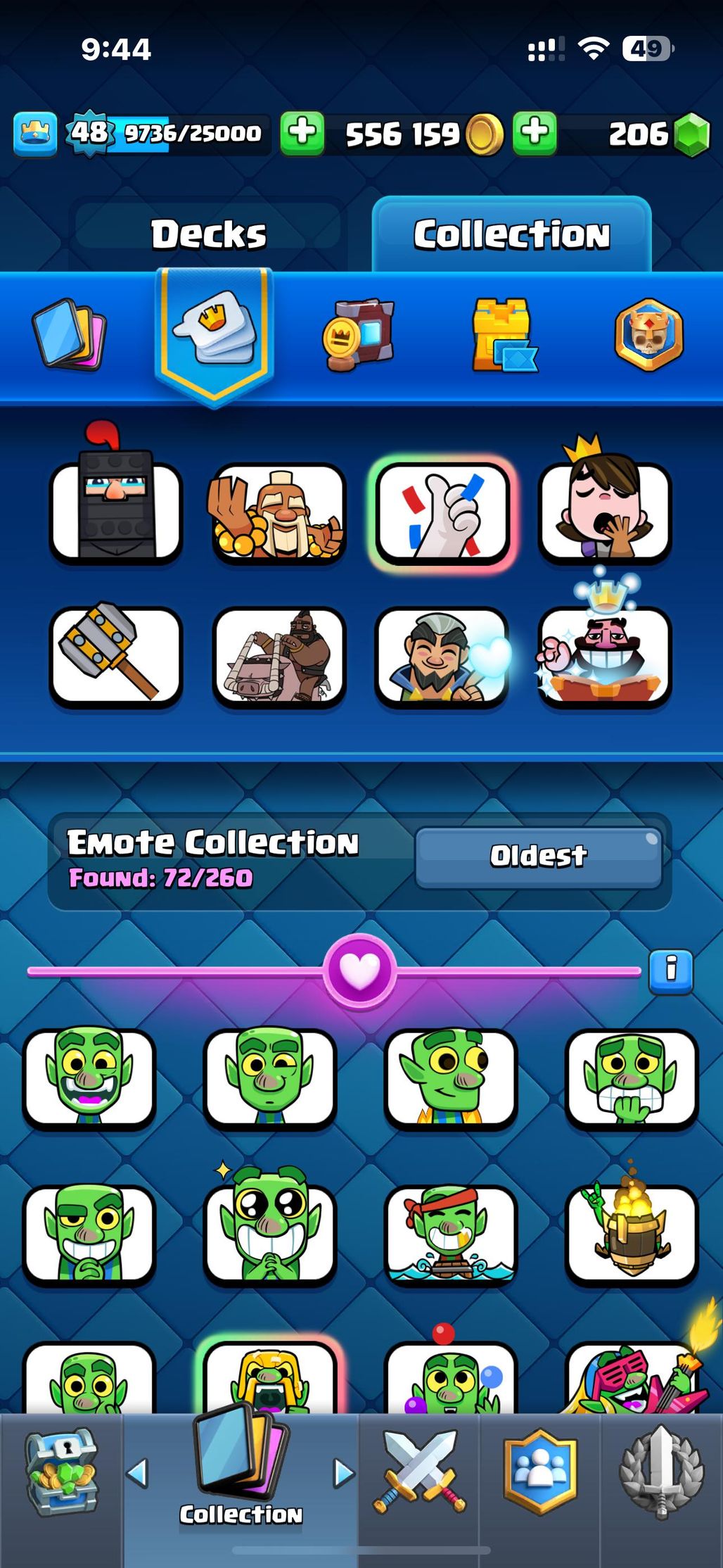Viewport: 723px width, 1568px height.
Task: Open the Clan social tab
Action: pos(539,1472)
